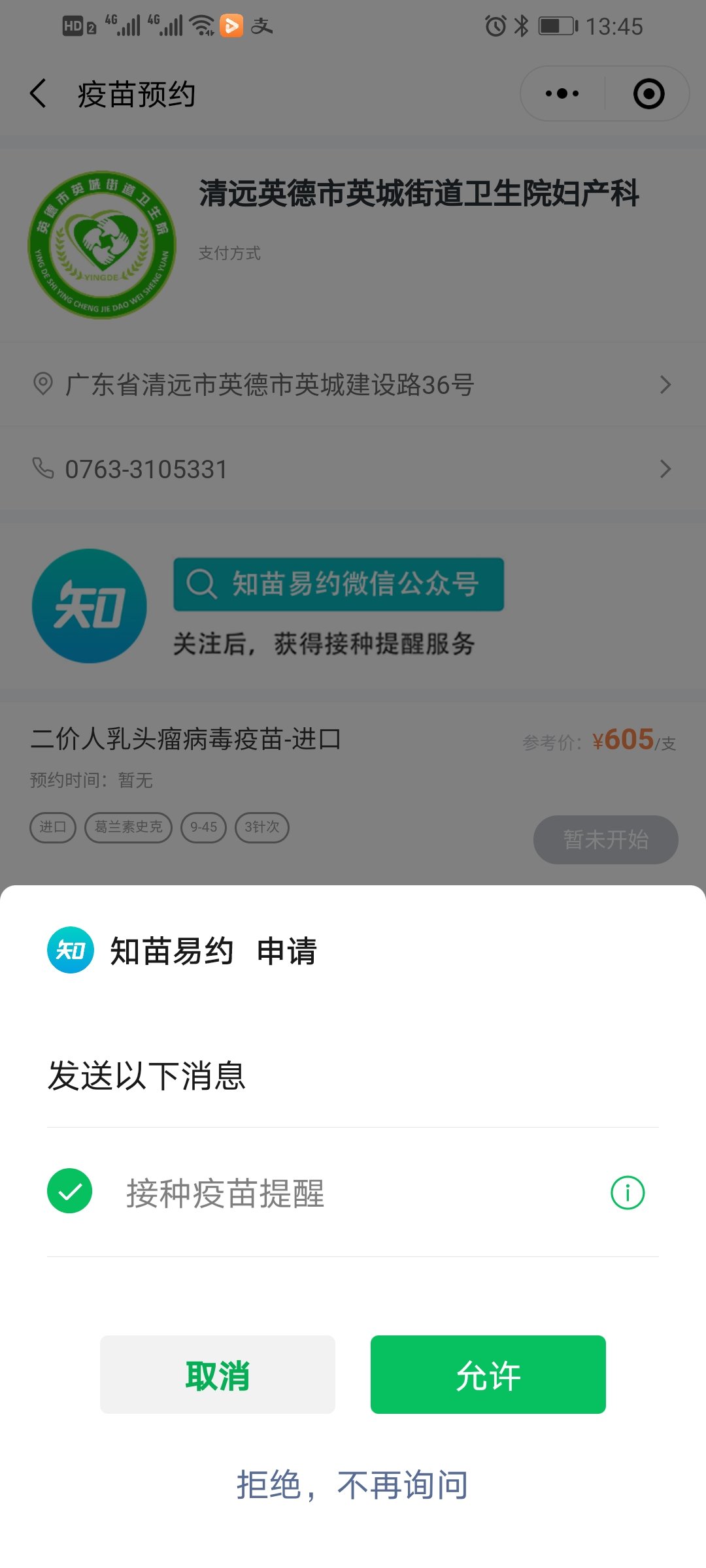
Task: Select 拒绝，不再询问 link
Action: pyautogui.click(x=352, y=1484)
